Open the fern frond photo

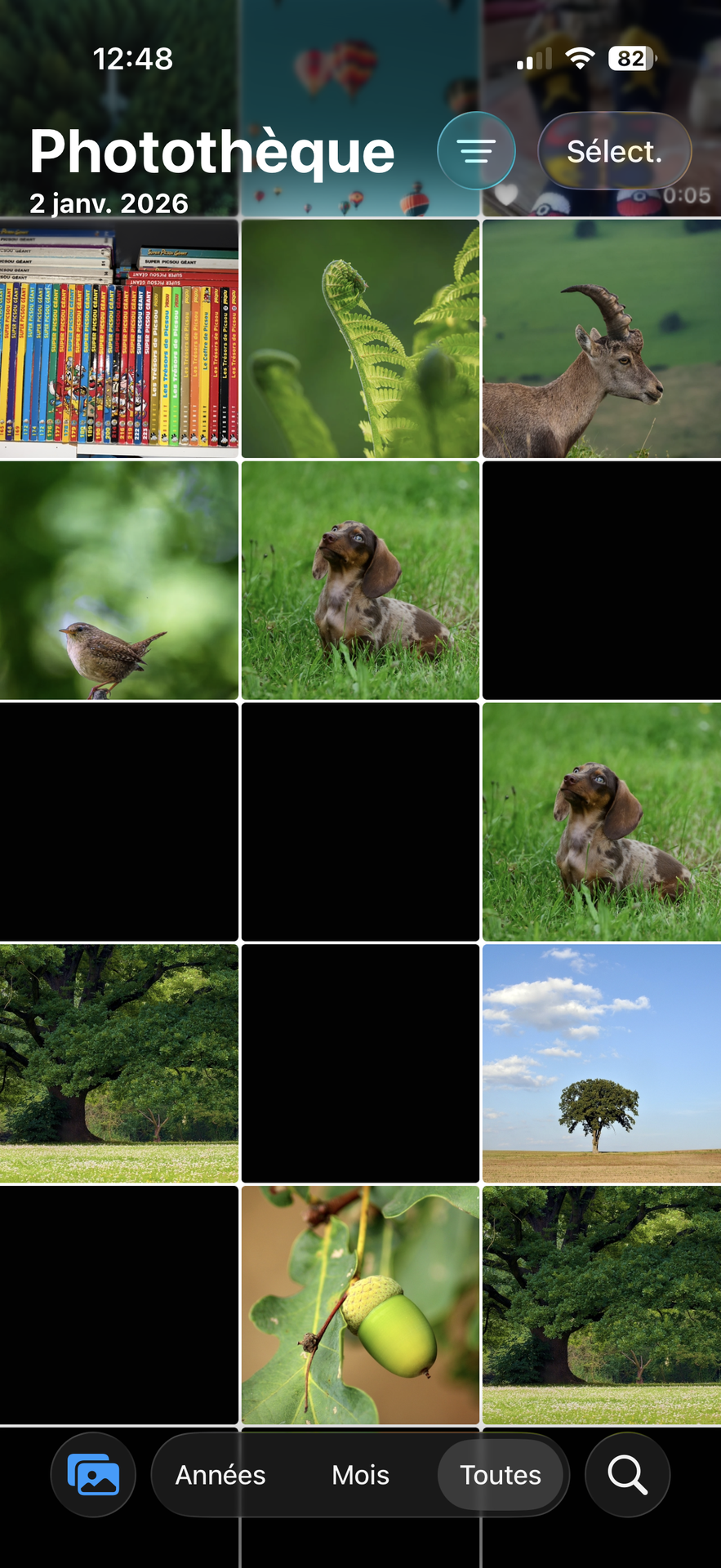click(x=360, y=338)
